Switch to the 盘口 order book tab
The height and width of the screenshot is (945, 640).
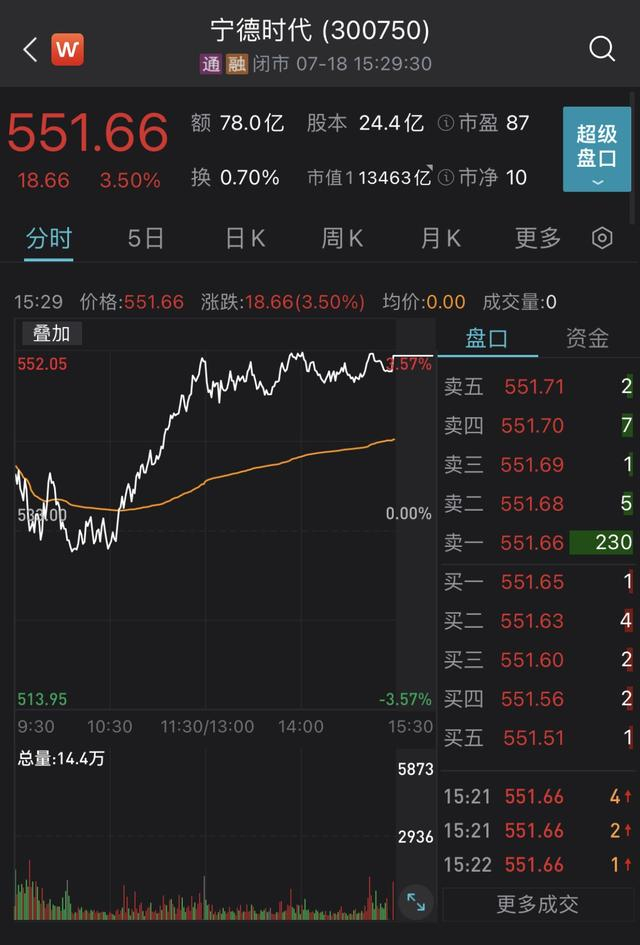[x=487, y=338]
